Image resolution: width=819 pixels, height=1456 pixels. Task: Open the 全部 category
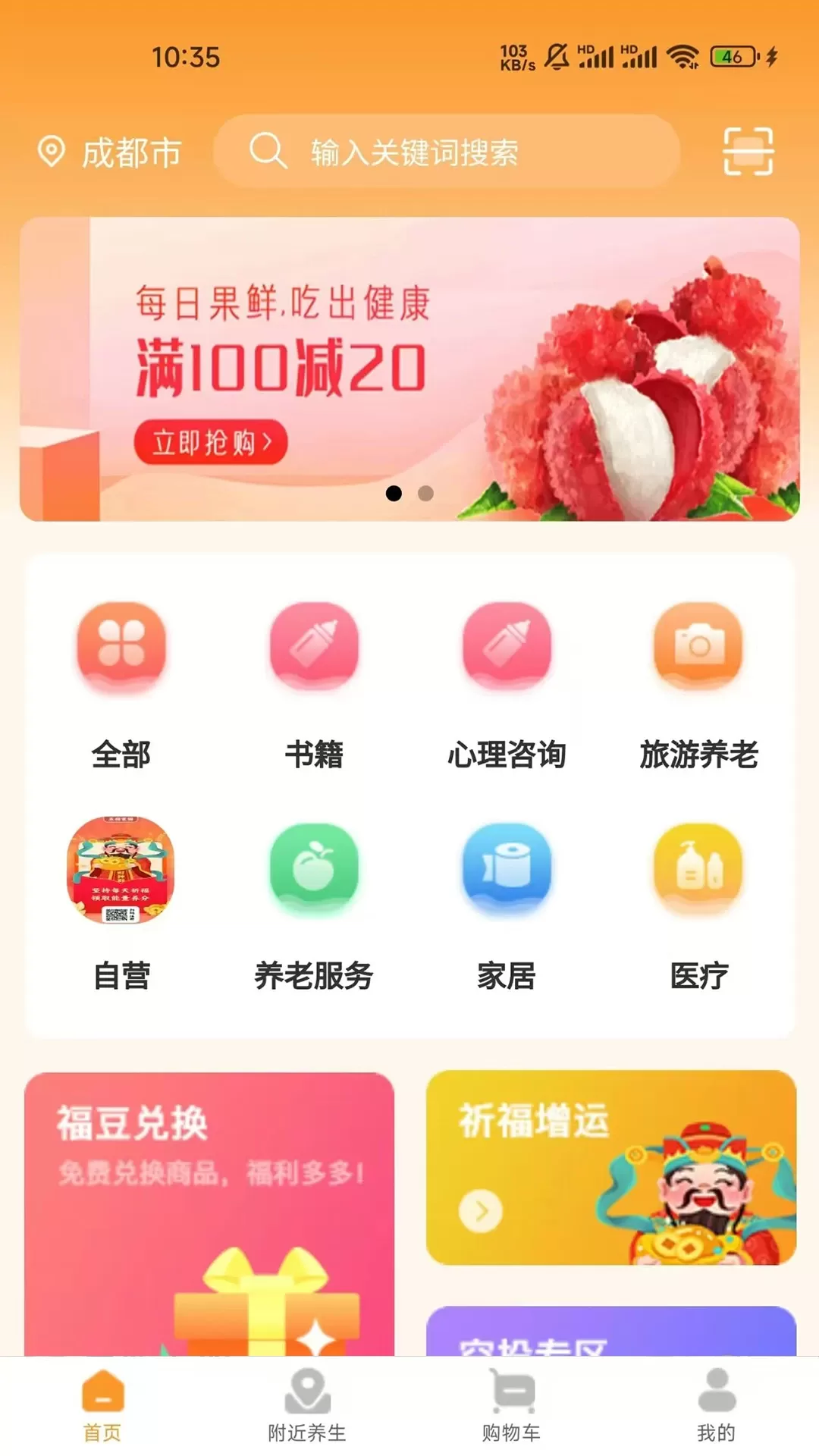[x=121, y=682]
